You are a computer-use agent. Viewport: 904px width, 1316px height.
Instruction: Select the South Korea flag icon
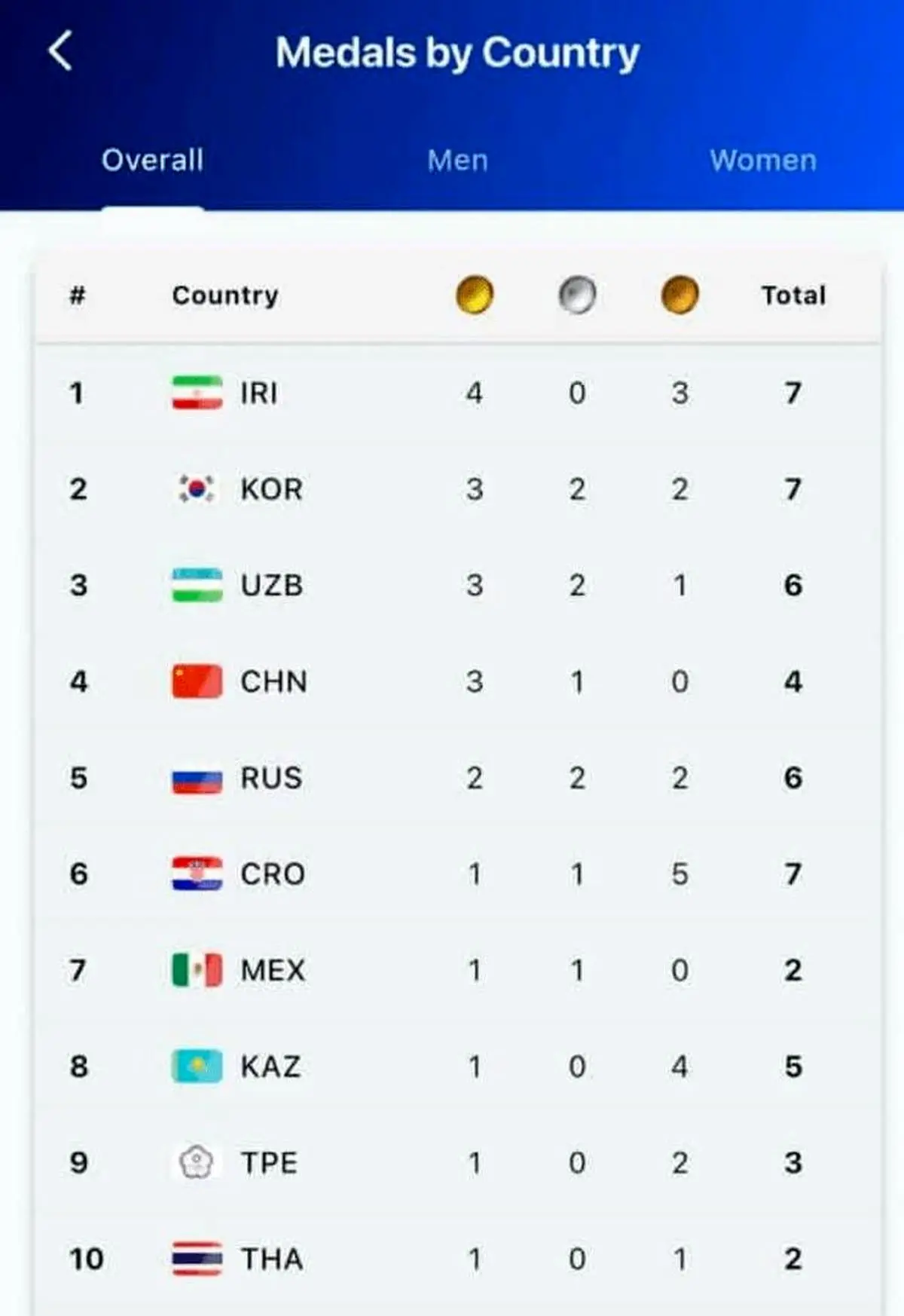pos(197,489)
